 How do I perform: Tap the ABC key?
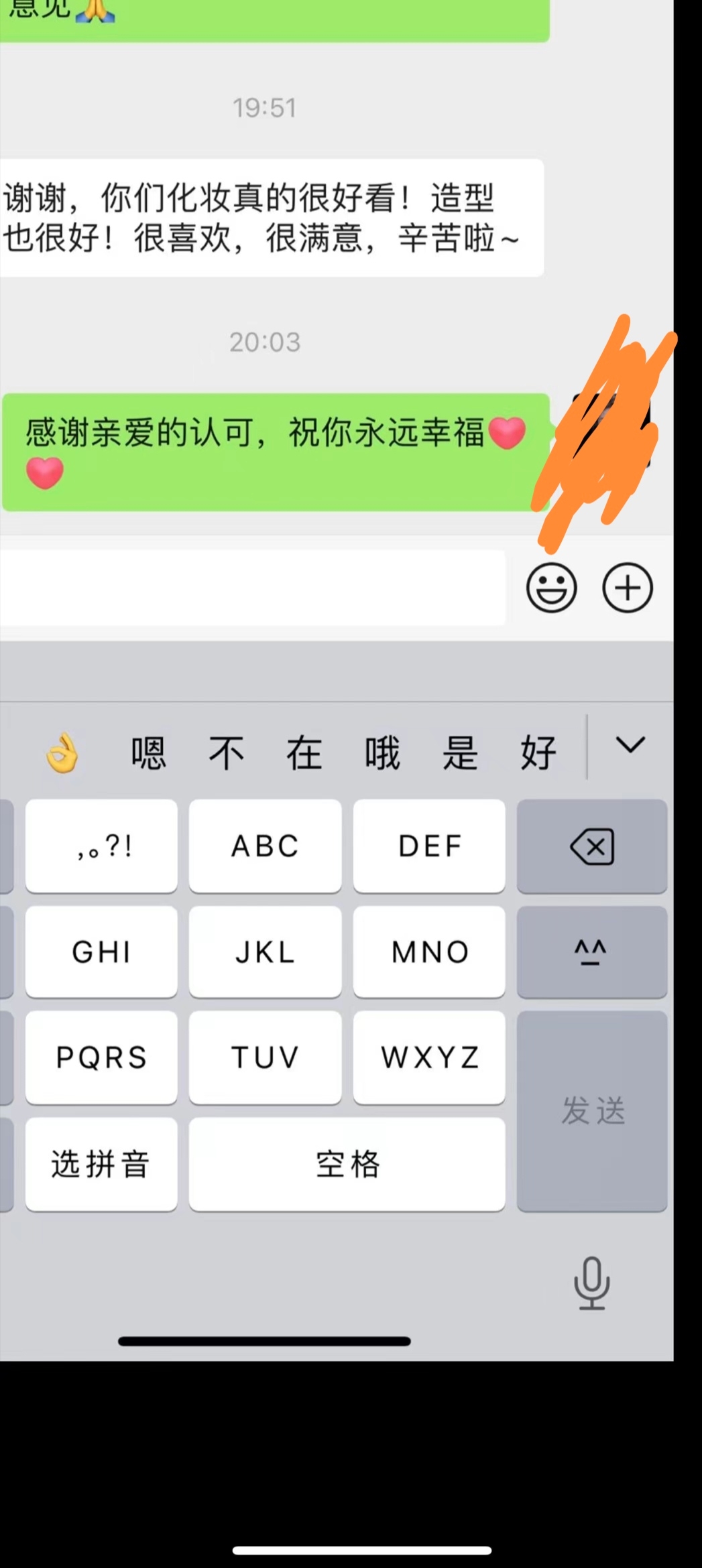pos(265,846)
